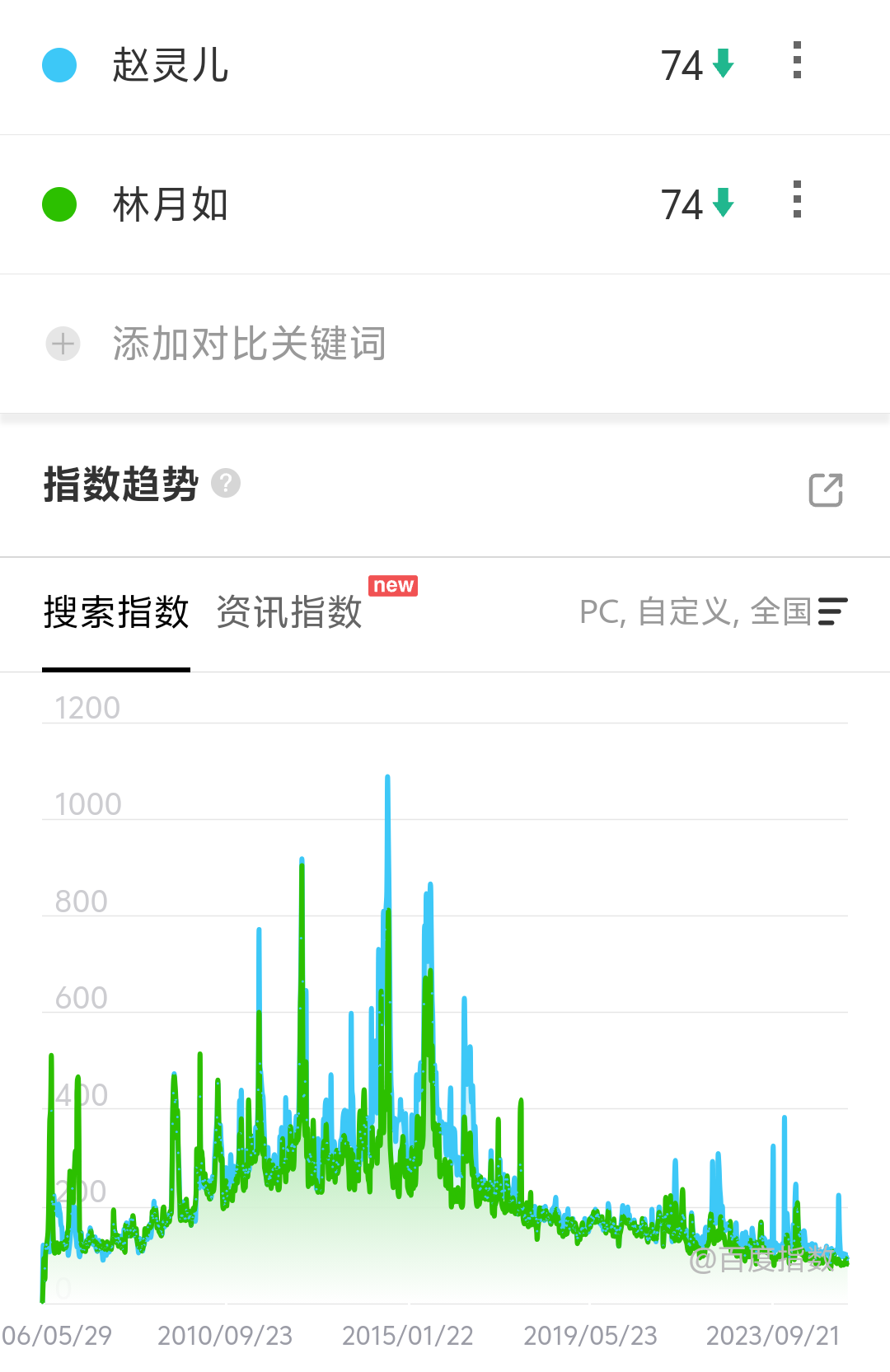
Task: Share or export the trend chart
Action: coord(826,489)
